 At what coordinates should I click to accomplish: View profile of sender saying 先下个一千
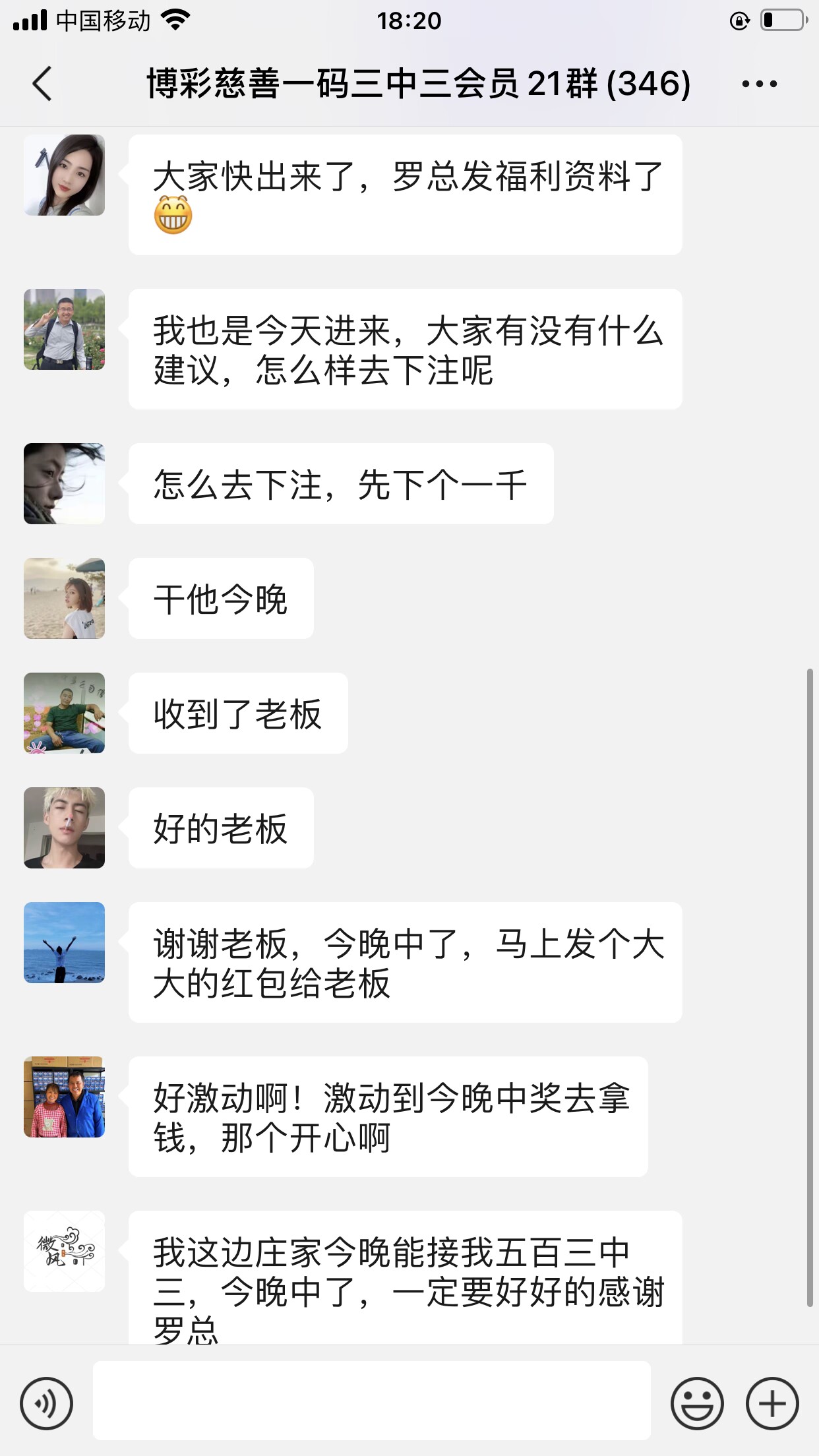[x=64, y=483]
